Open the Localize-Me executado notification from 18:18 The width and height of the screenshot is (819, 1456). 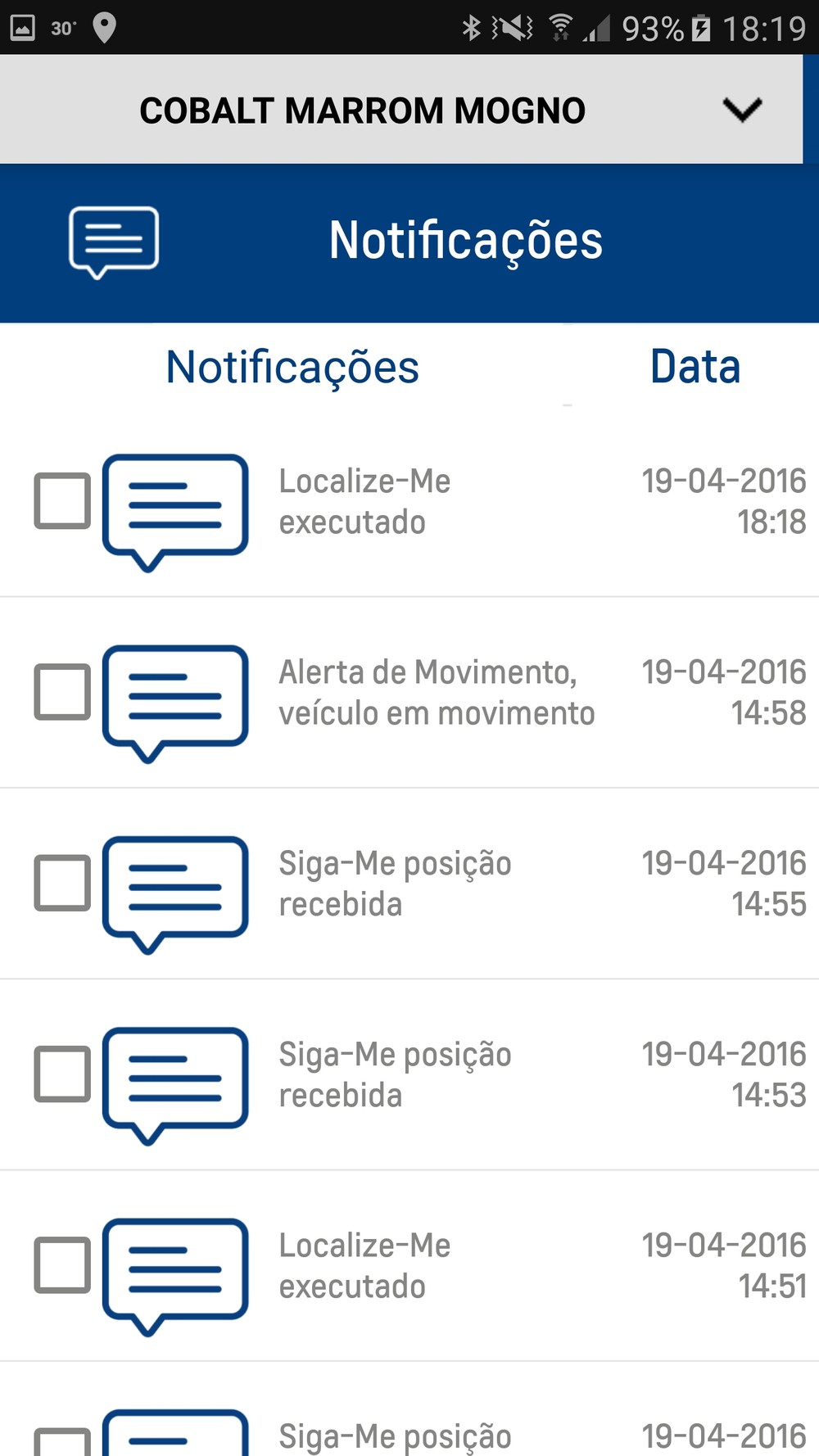pyautogui.click(x=364, y=501)
